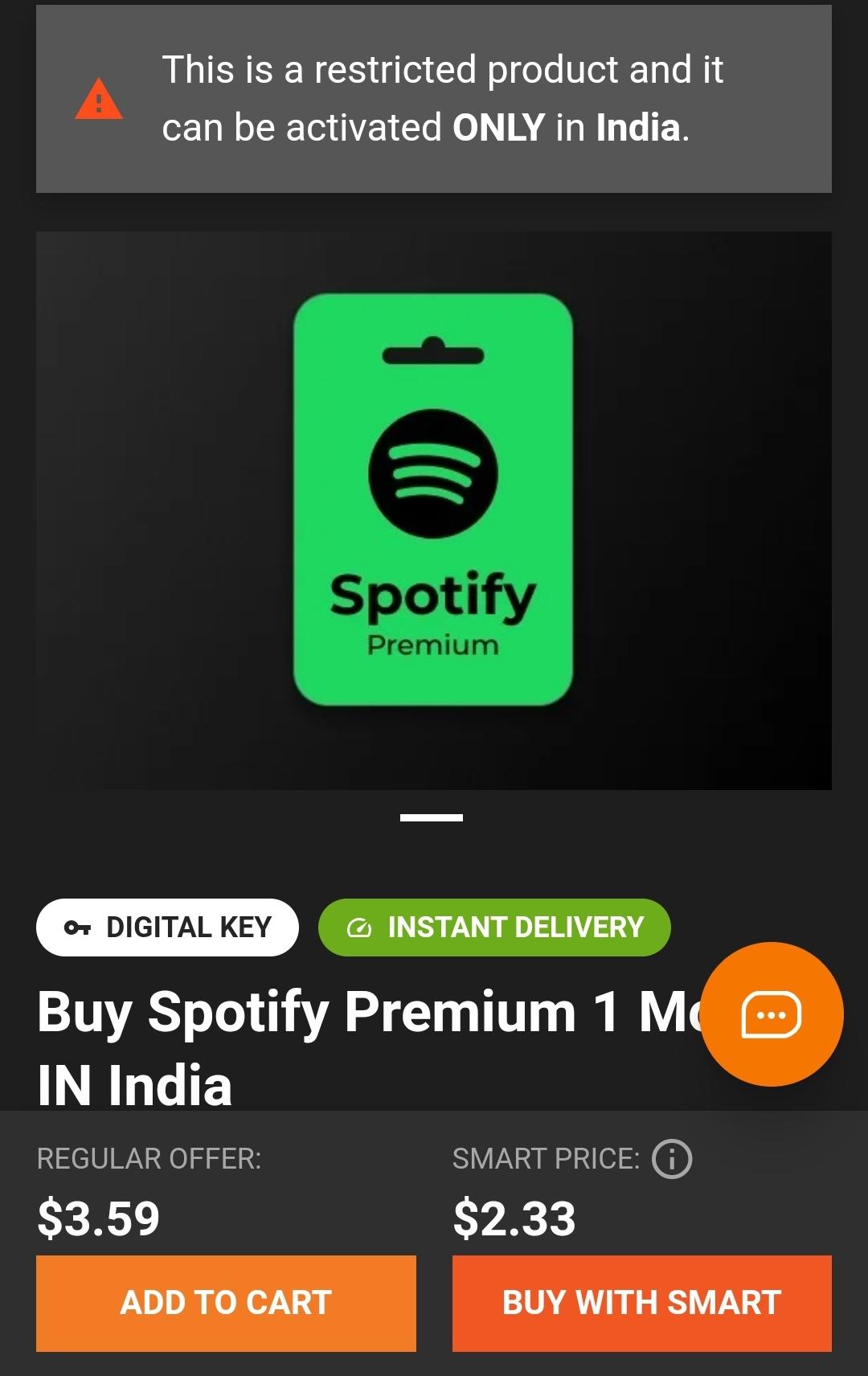Buy with Smart price
The image size is (868, 1376).
coord(641,1303)
